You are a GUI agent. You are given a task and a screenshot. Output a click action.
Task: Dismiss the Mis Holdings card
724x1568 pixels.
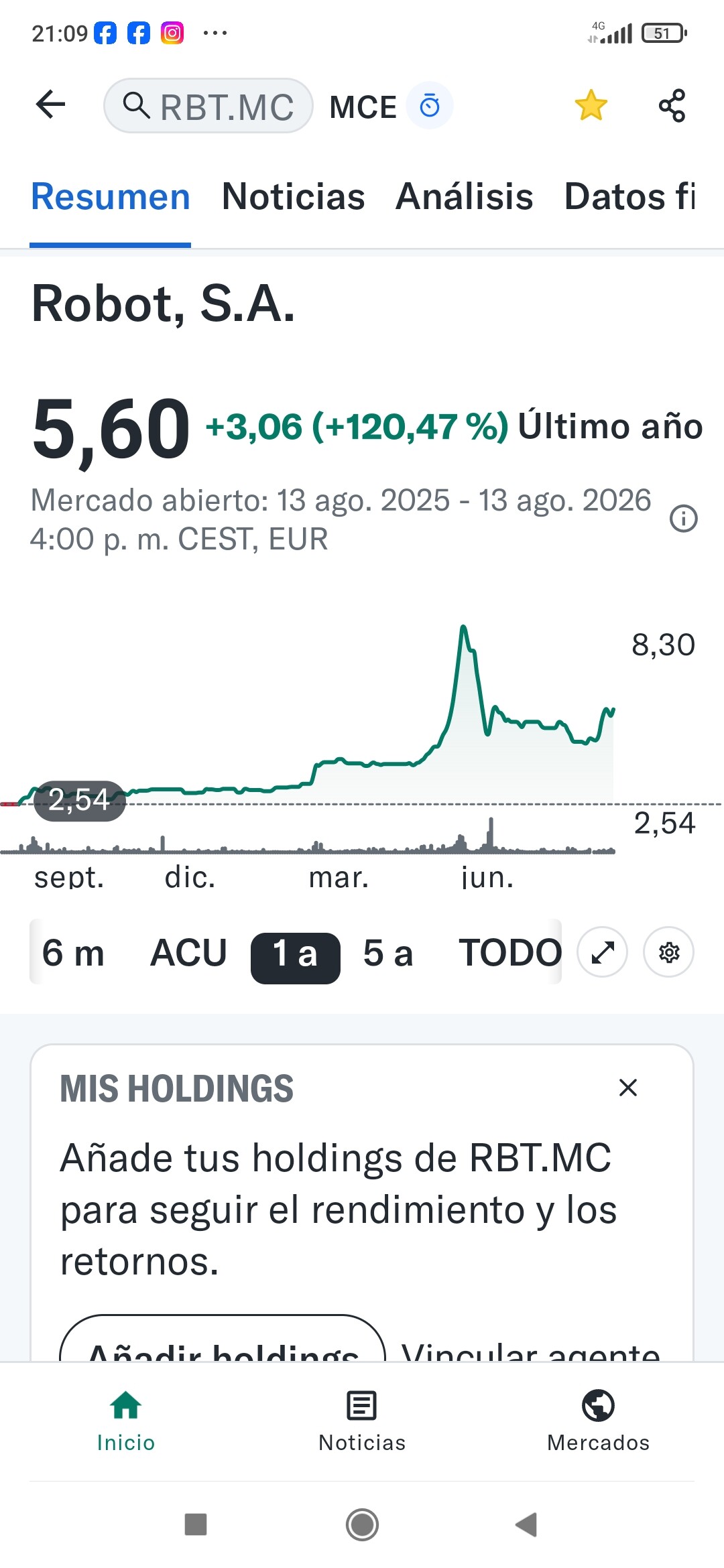pyautogui.click(x=628, y=1088)
